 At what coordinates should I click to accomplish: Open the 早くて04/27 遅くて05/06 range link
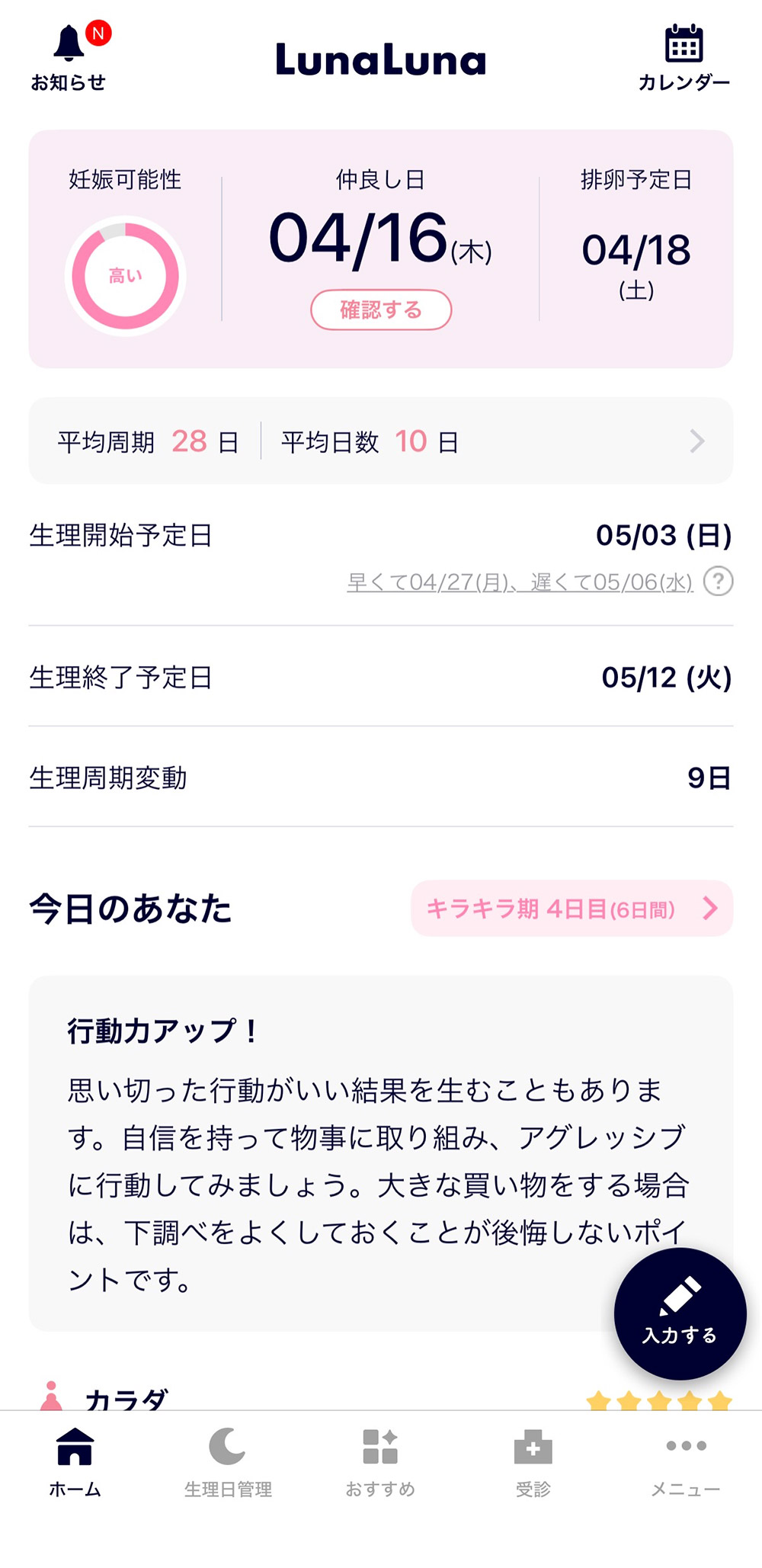coord(520,582)
